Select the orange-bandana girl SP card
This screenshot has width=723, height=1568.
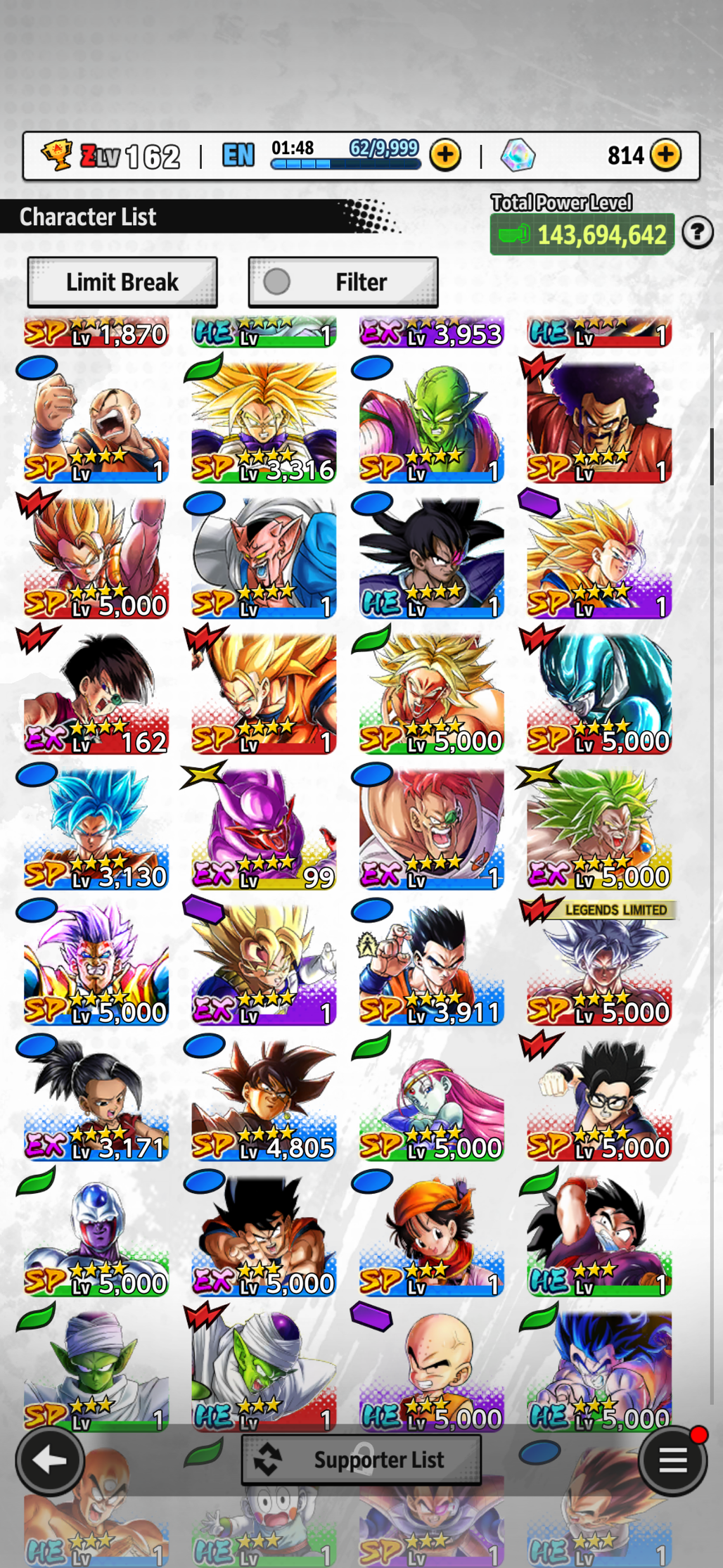[431, 1235]
